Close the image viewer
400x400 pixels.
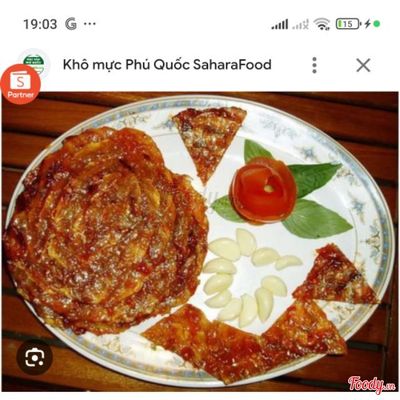363,65
